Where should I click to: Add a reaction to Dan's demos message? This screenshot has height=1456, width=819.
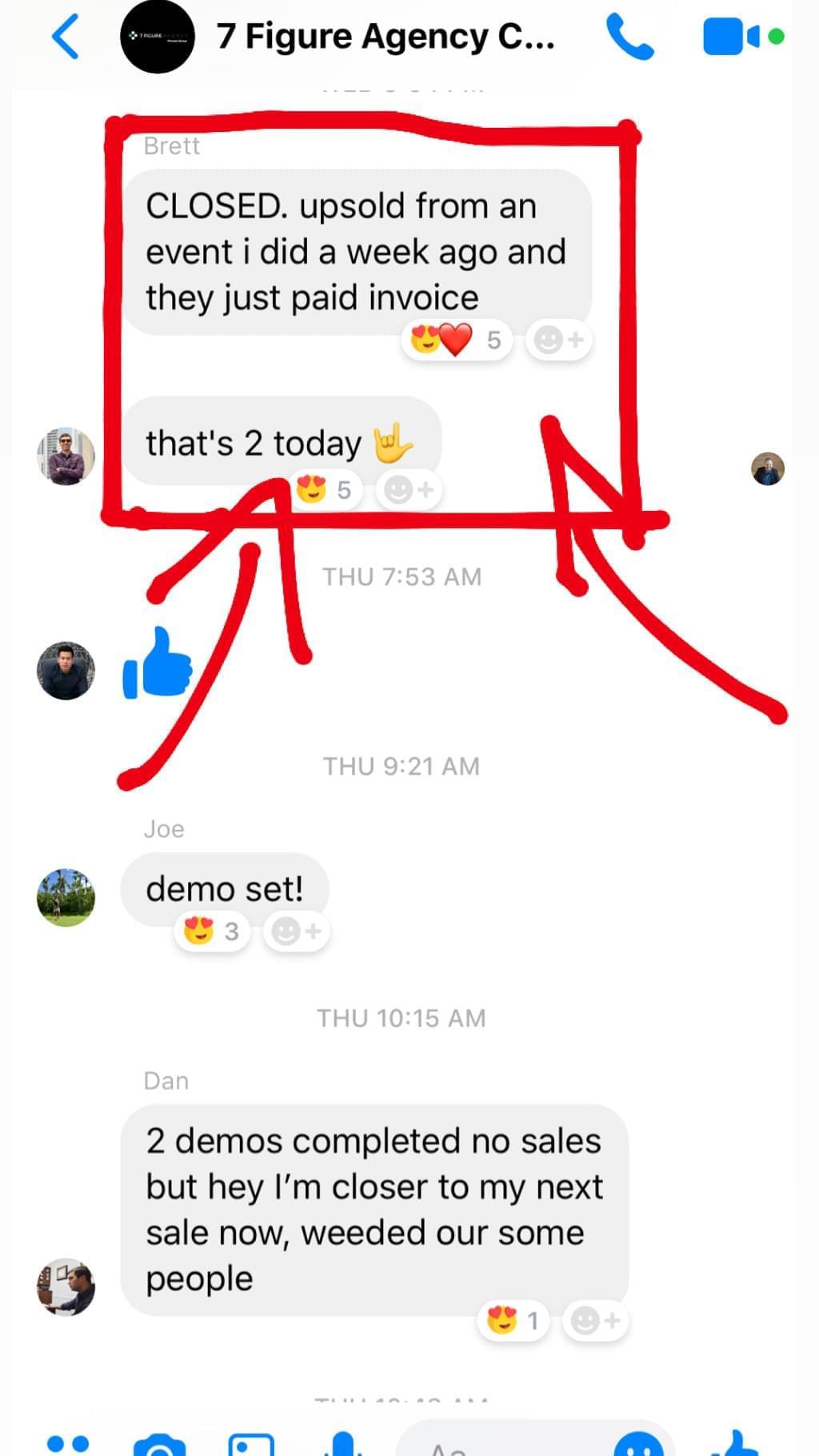pyautogui.click(x=596, y=1320)
